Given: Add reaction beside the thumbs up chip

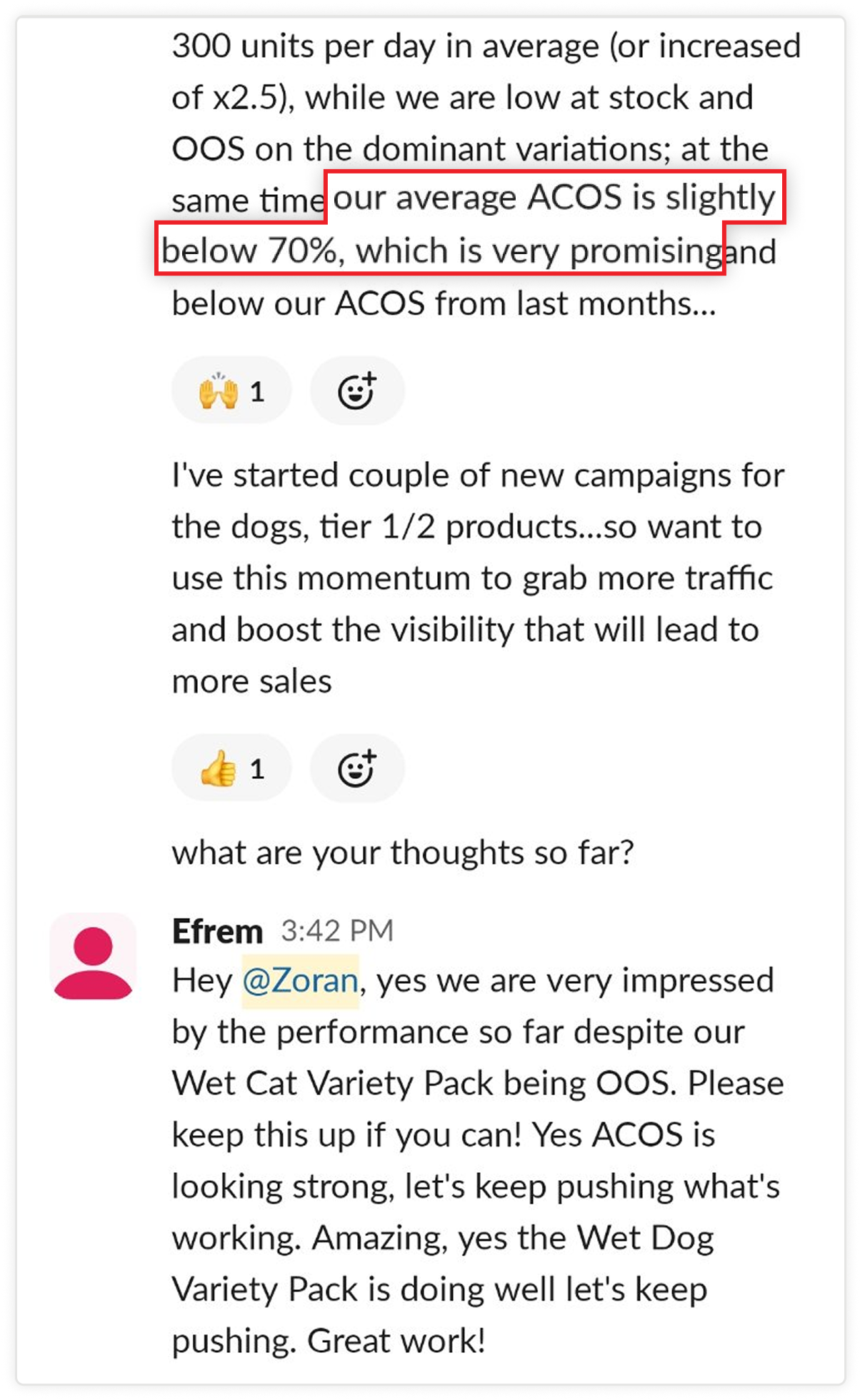Looking at the screenshot, I should [356, 769].
